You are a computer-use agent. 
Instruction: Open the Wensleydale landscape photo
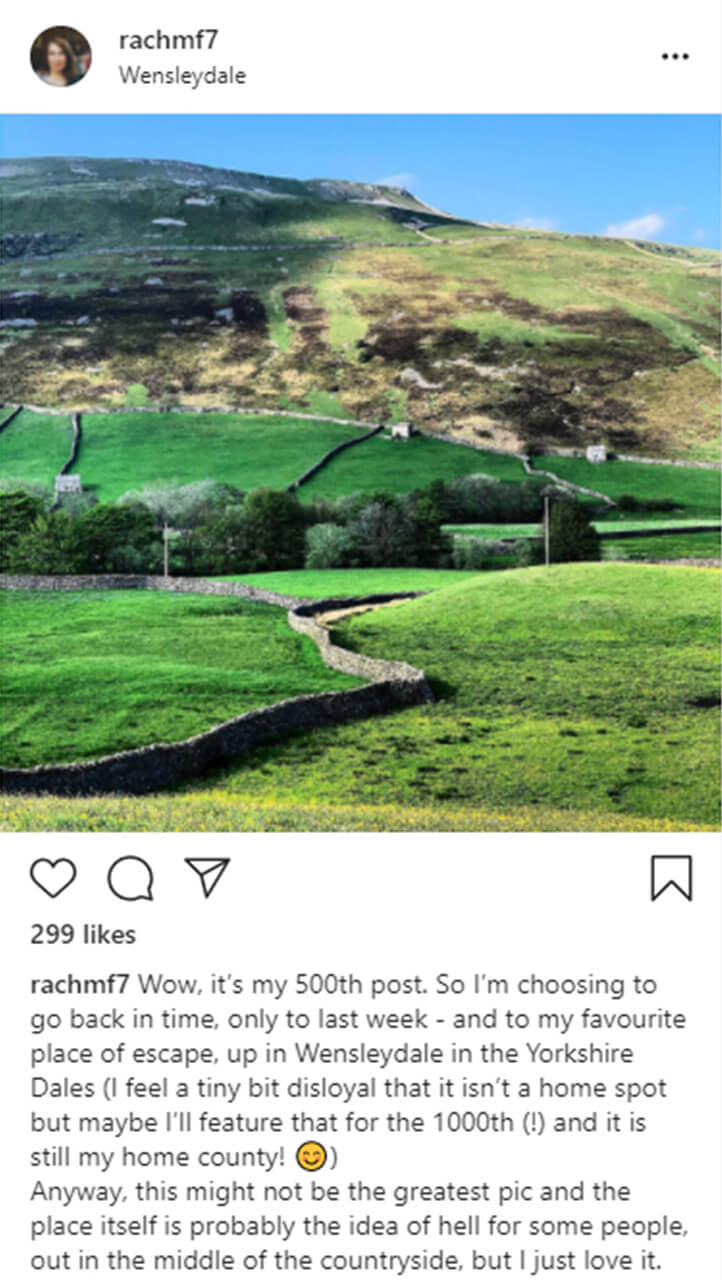tap(361, 473)
